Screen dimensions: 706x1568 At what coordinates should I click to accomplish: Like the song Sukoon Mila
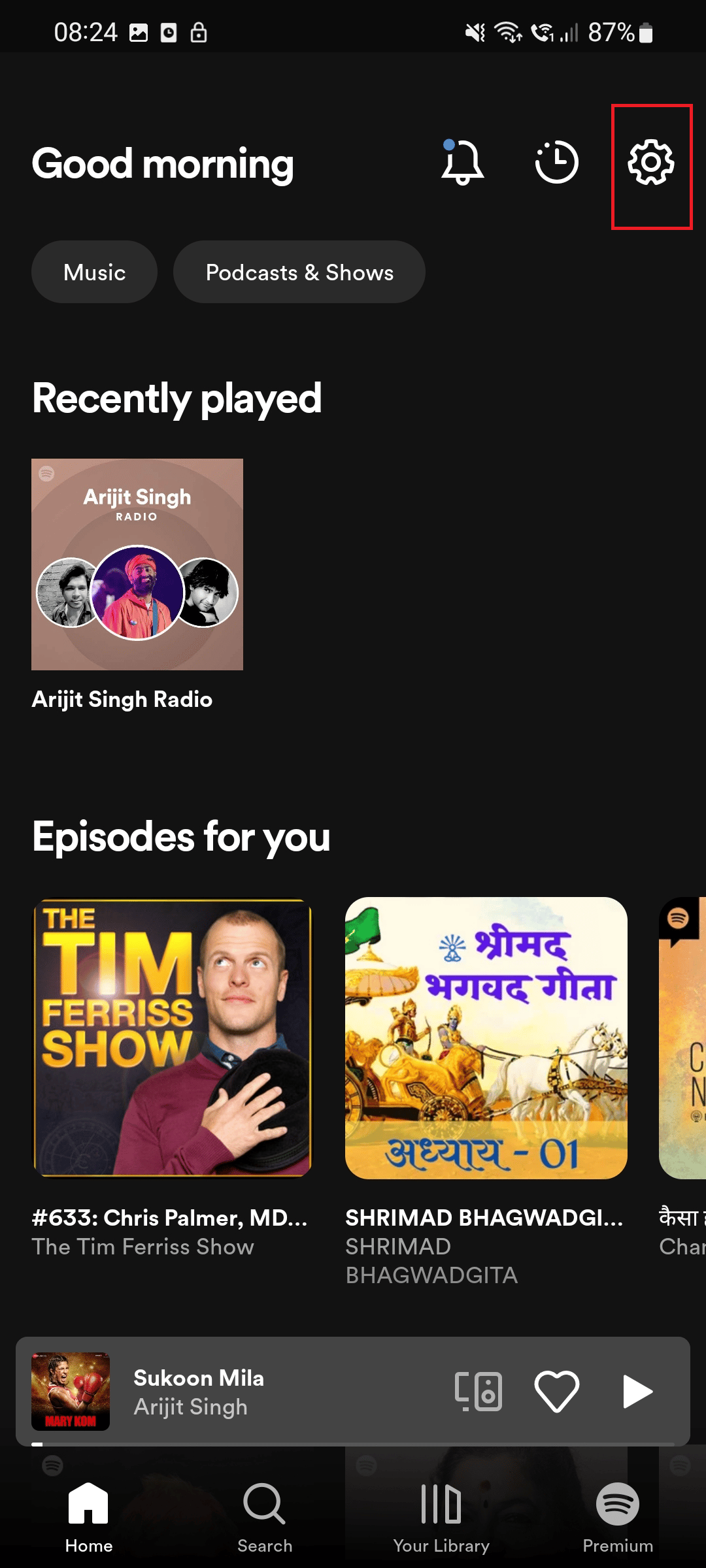click(556, 1391)
